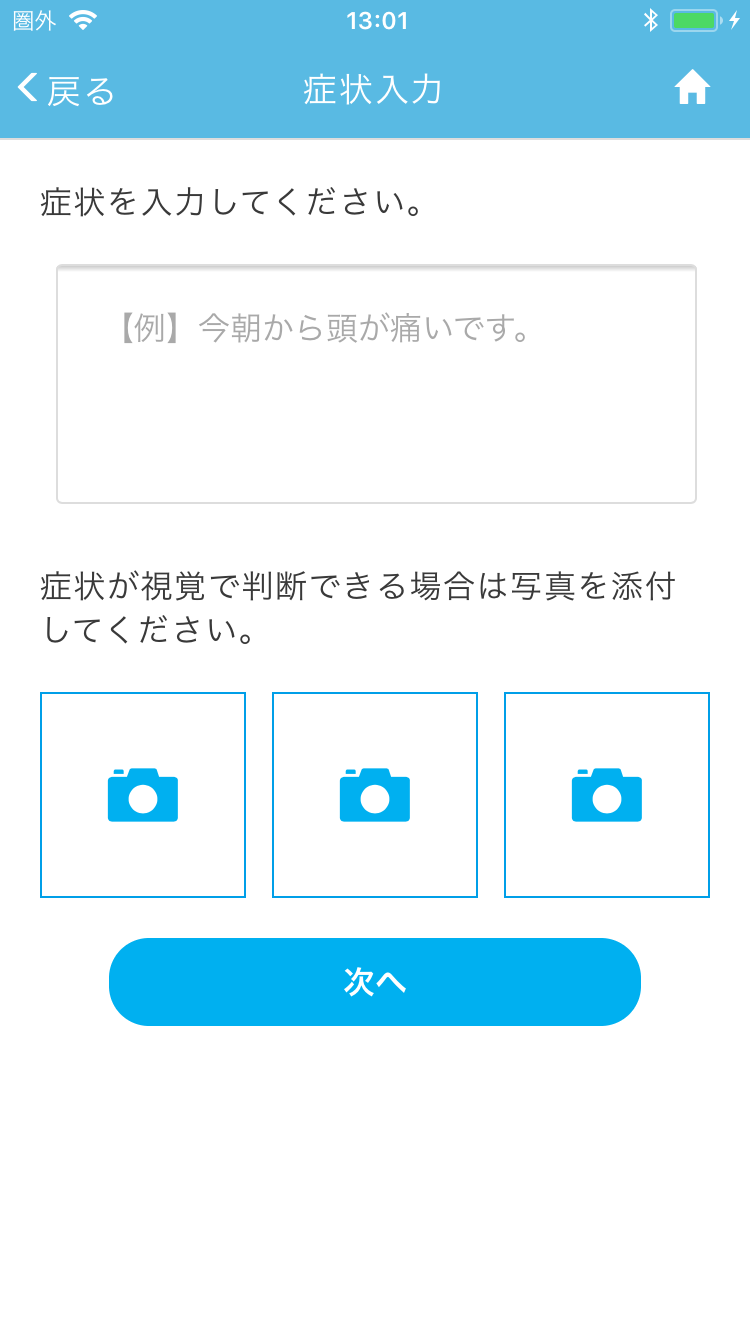This screenshot has height=1334, width=750.
Task: Tap the back chevron icon next to 戻る
Action: click(27, 88)
